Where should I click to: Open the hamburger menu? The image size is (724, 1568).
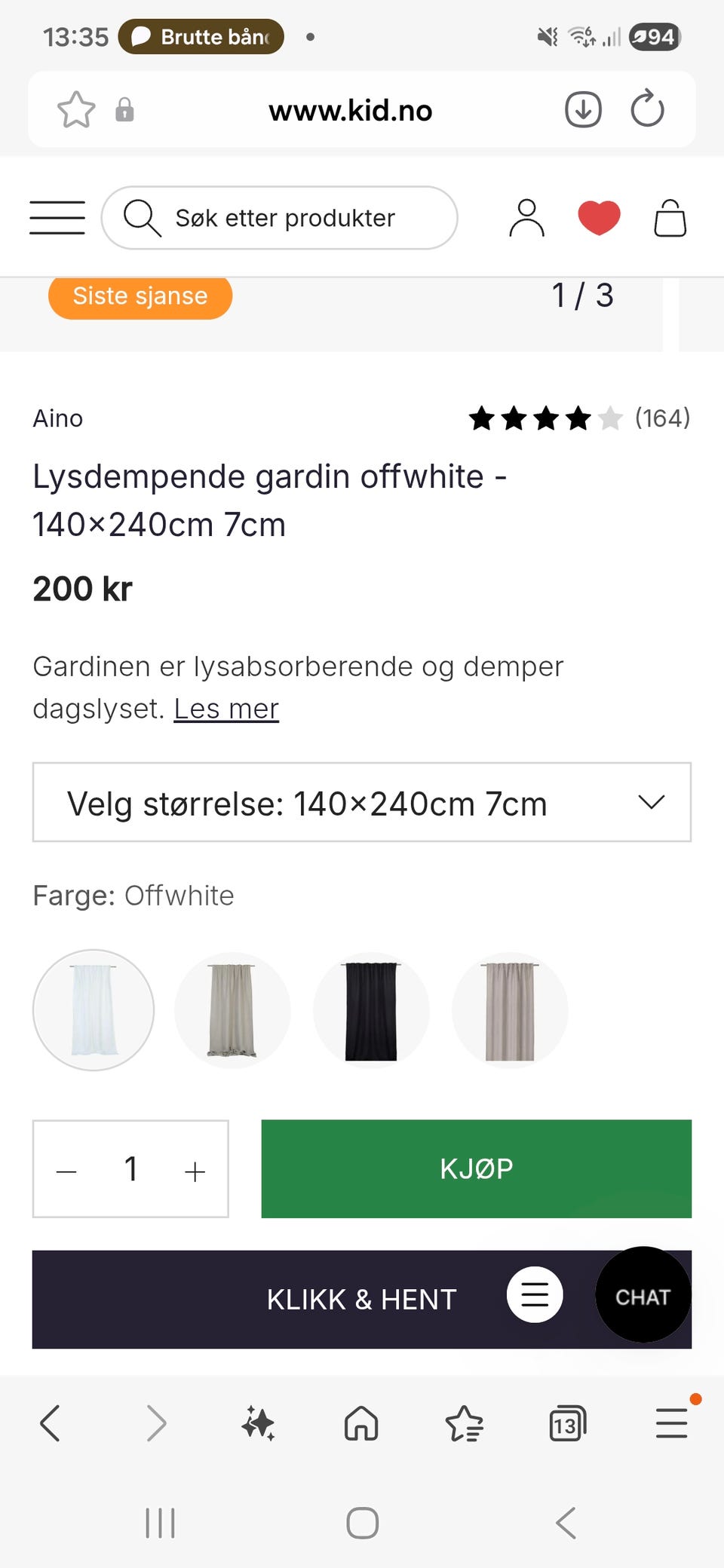pyautogui.click(x=57, y=218)
